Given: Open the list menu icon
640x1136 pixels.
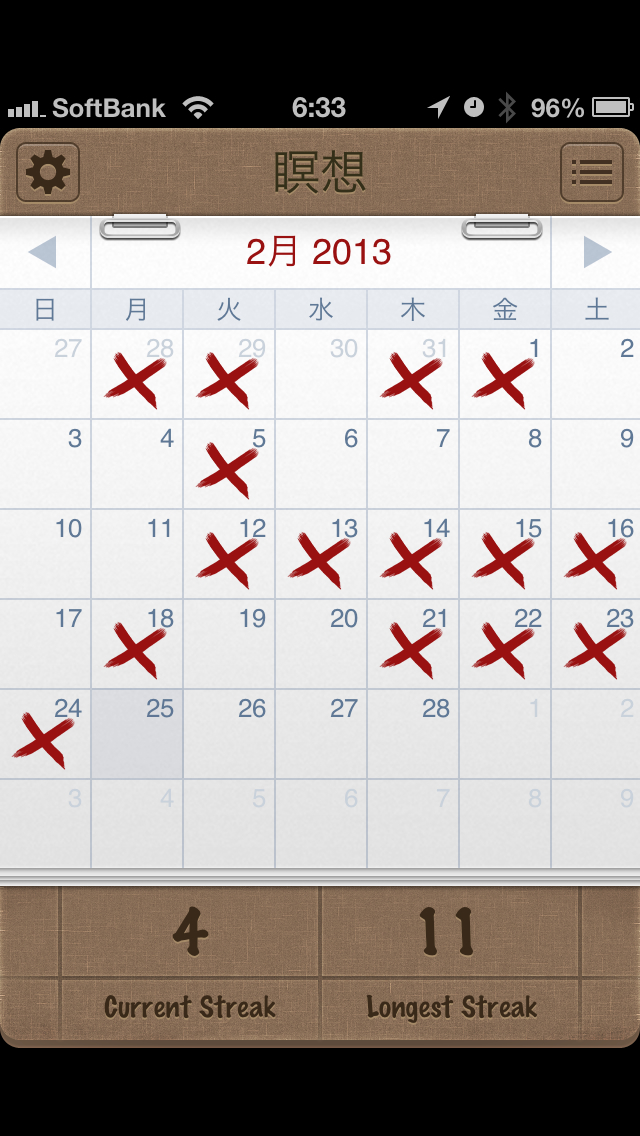Looking at the screenshot, I should 591,173.
